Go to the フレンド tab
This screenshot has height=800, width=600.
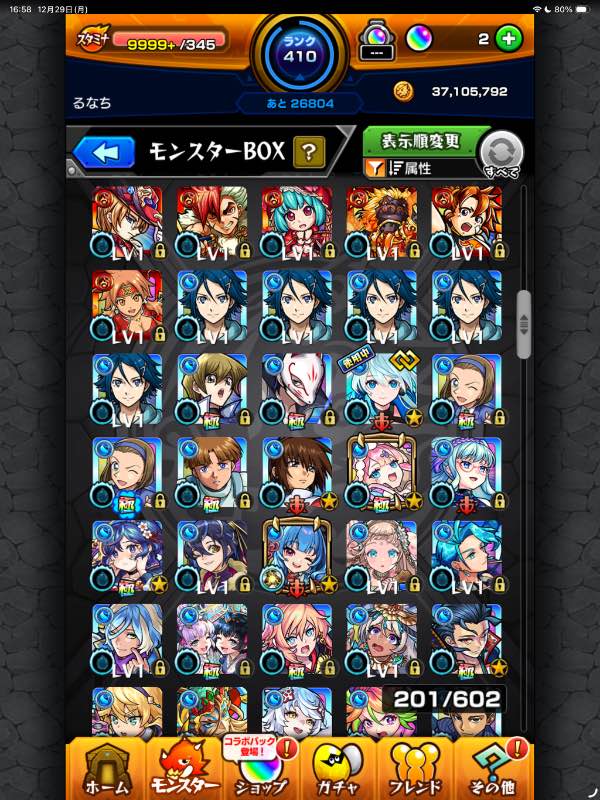point(415,768)
